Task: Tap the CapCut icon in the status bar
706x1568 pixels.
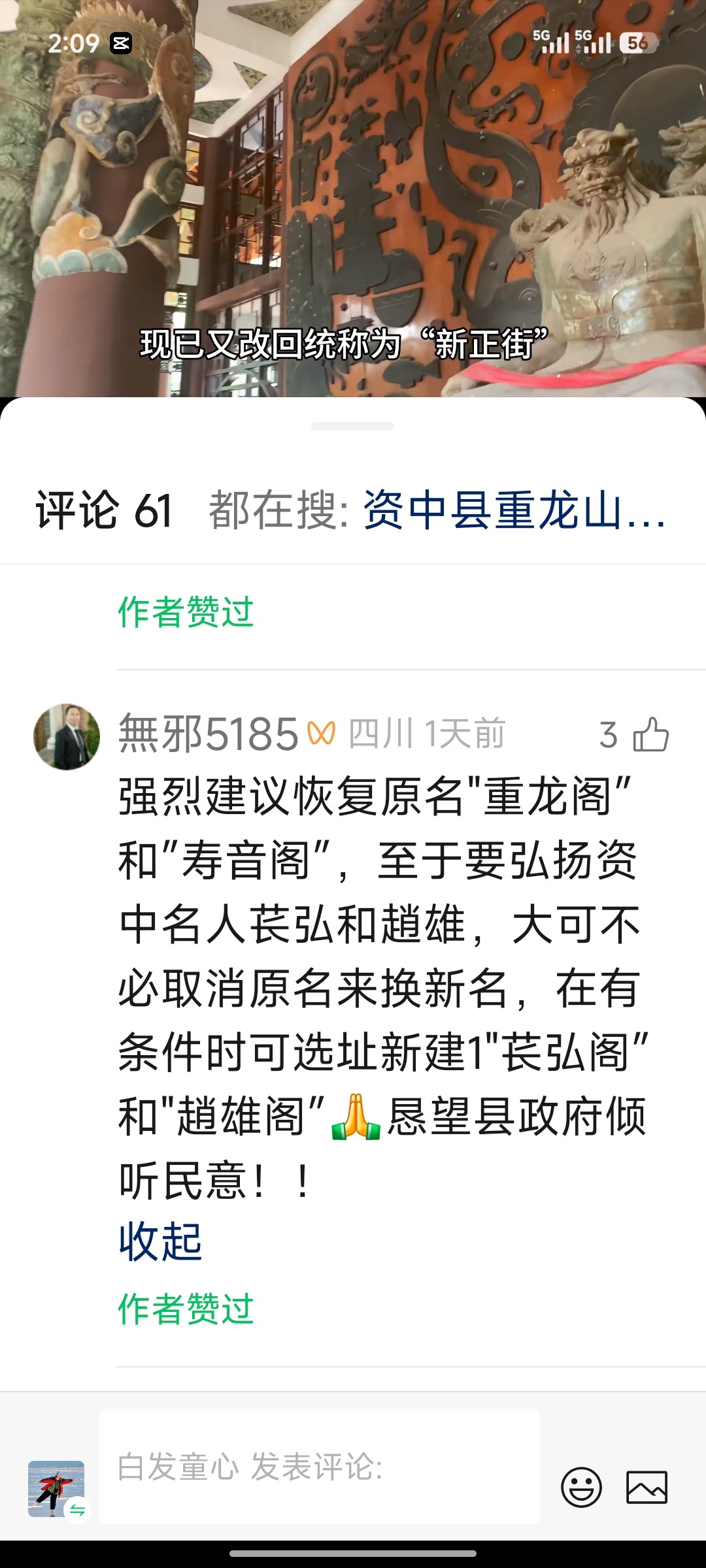Action: 121,43
